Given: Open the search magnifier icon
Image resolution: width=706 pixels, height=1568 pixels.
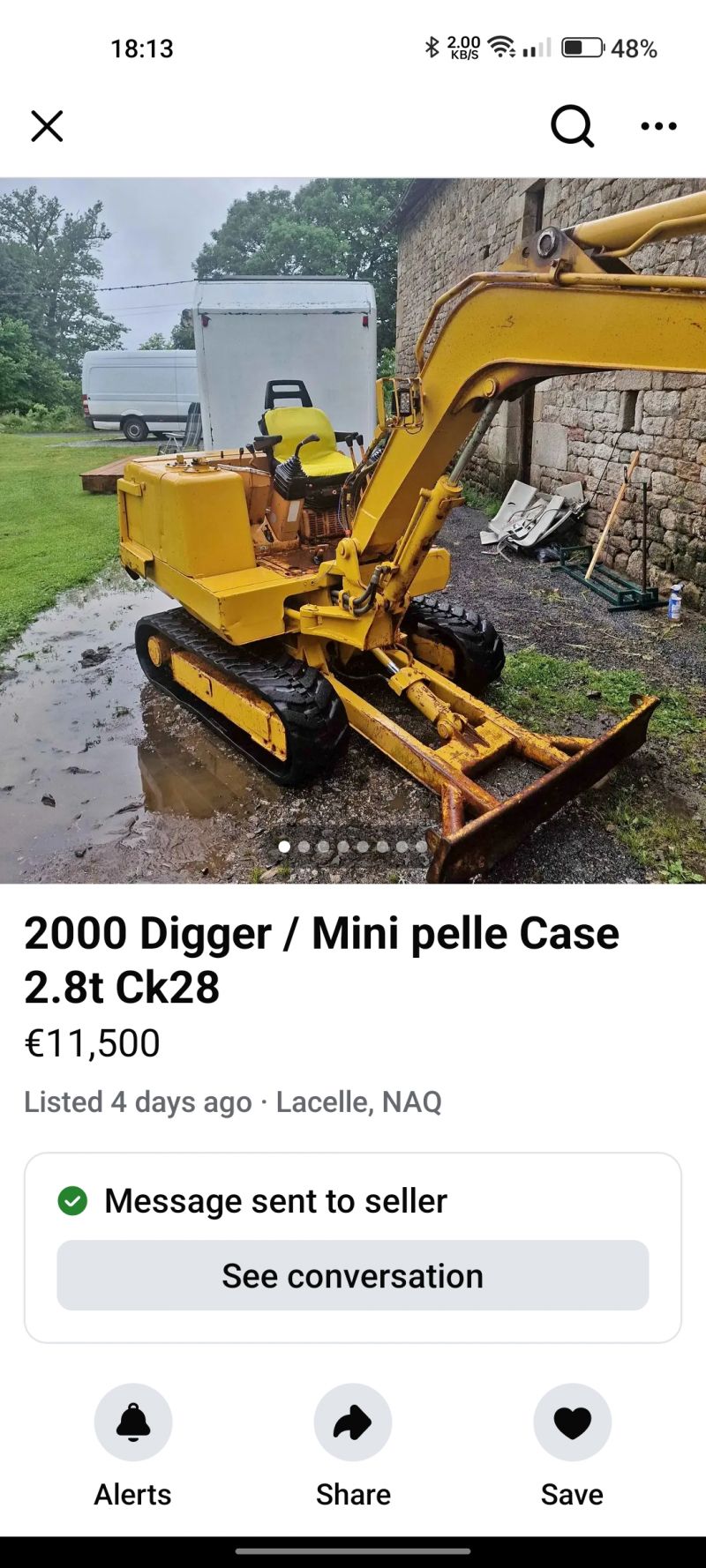Looking at the screenshot, I should click(x=572, y=126).
